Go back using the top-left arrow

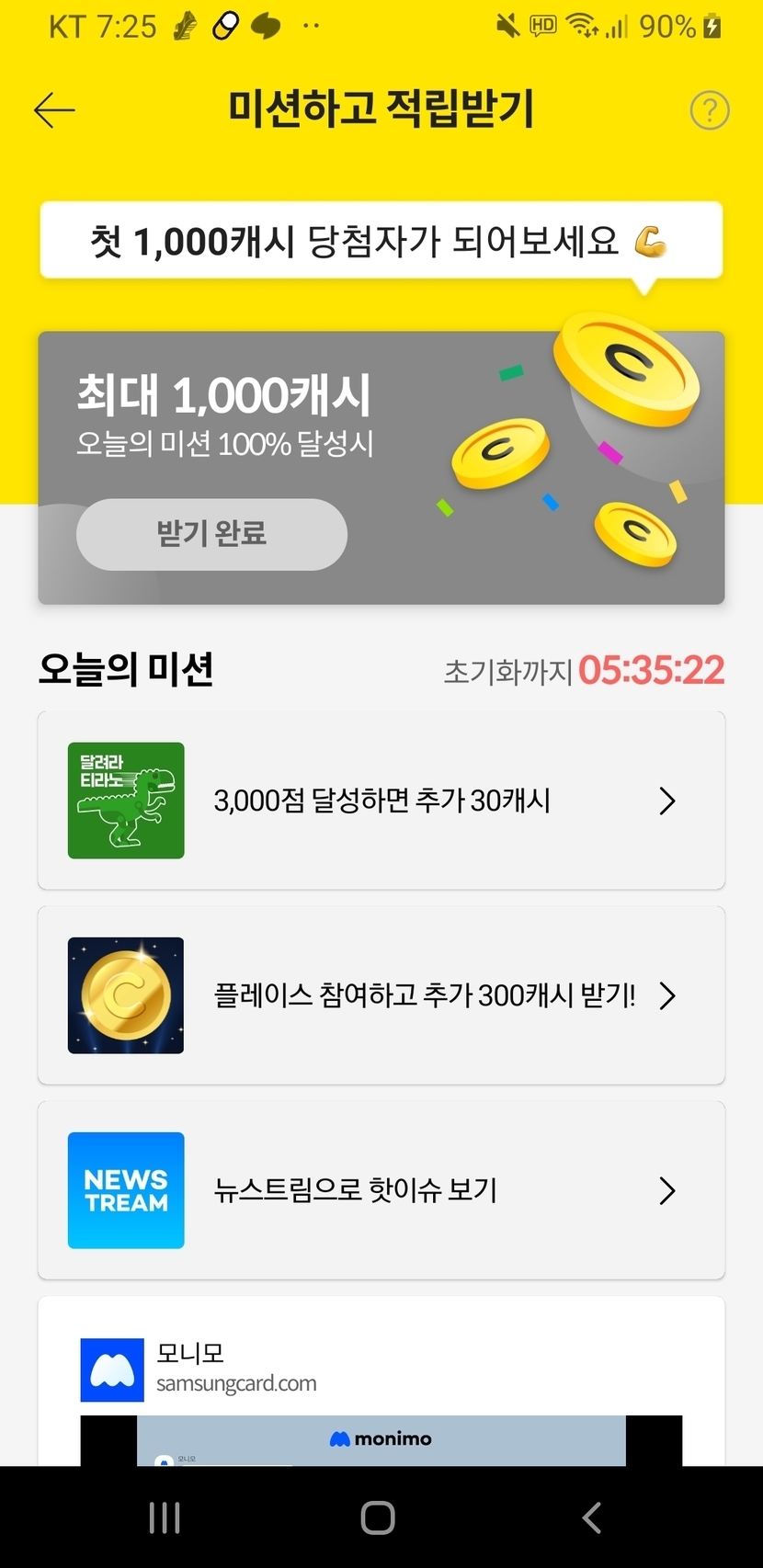coord(54,110)
